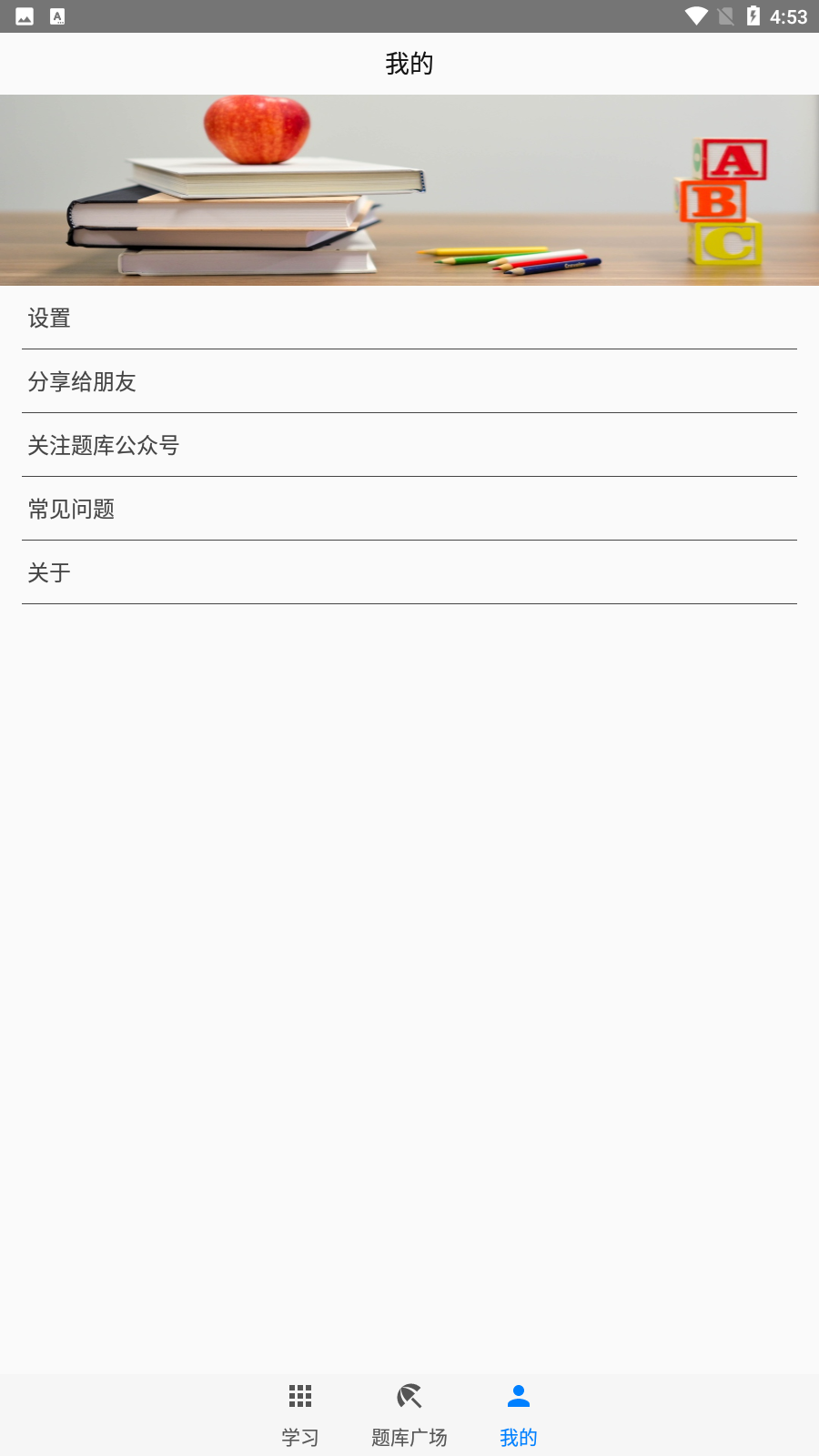The image size is (819, 1456).
Task: Go to the 题库广场 tab
Action: pos(409,1415)
